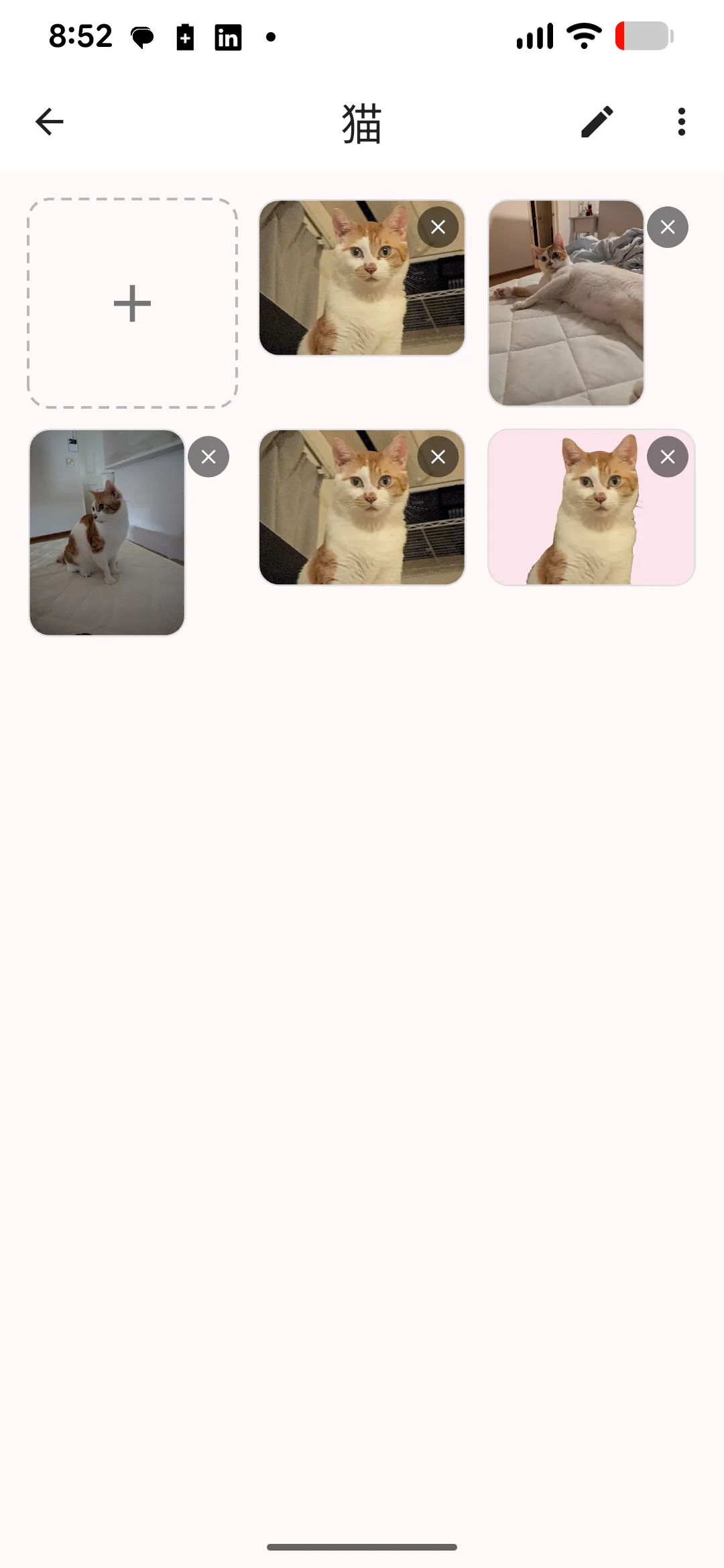The height and width of the screenshot is (1568, 724).
Task: Remove the cat with pink background photo
Action: point(668,456)
